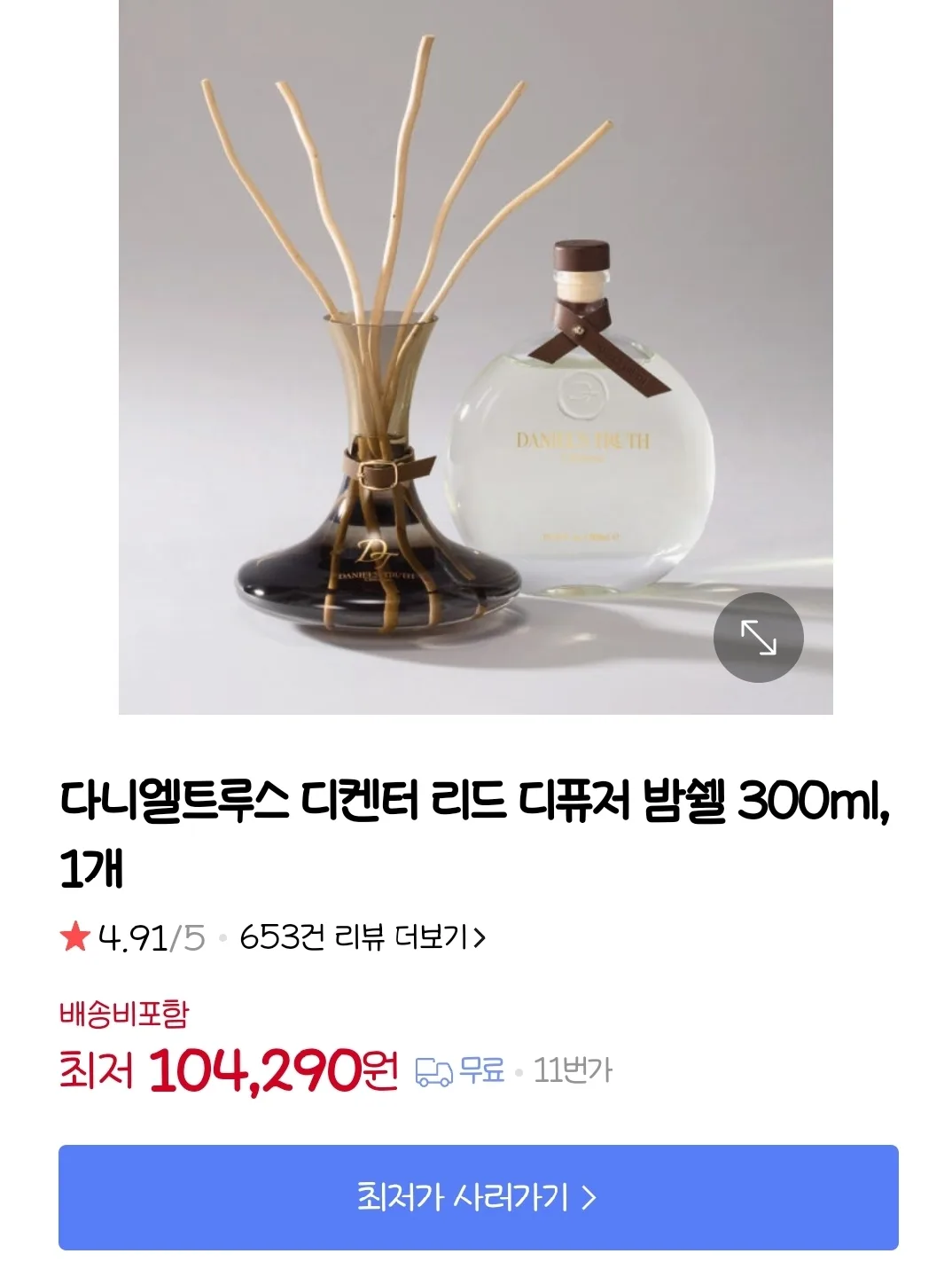Screen dimensions: 952x1277
Task: Open the 653 reviews 더보기 link
Action: (363, 937)
